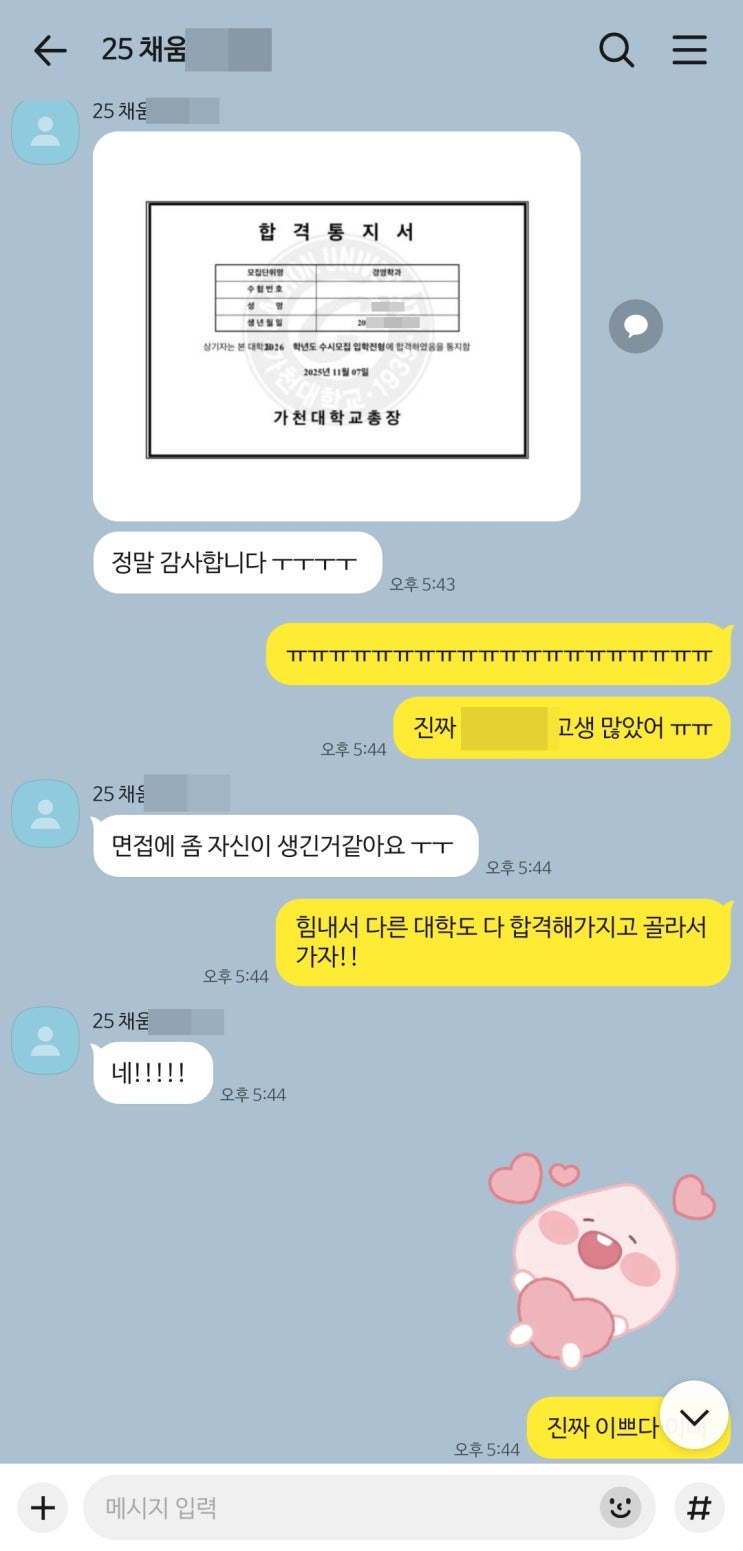Go back from the chat room
The width and height of the screenshot is (743, 1551).
pyautogui.click(x=49, y=50)
